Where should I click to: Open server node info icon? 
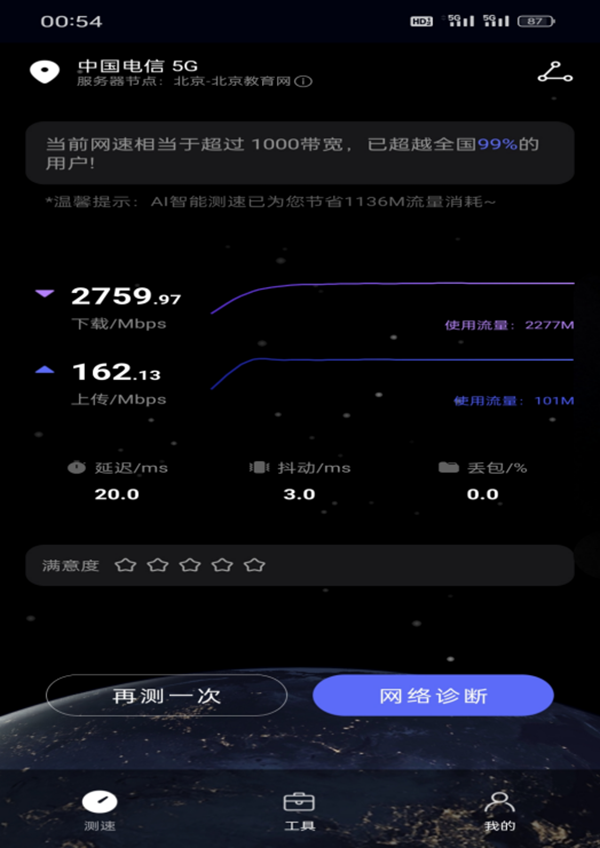304,82
